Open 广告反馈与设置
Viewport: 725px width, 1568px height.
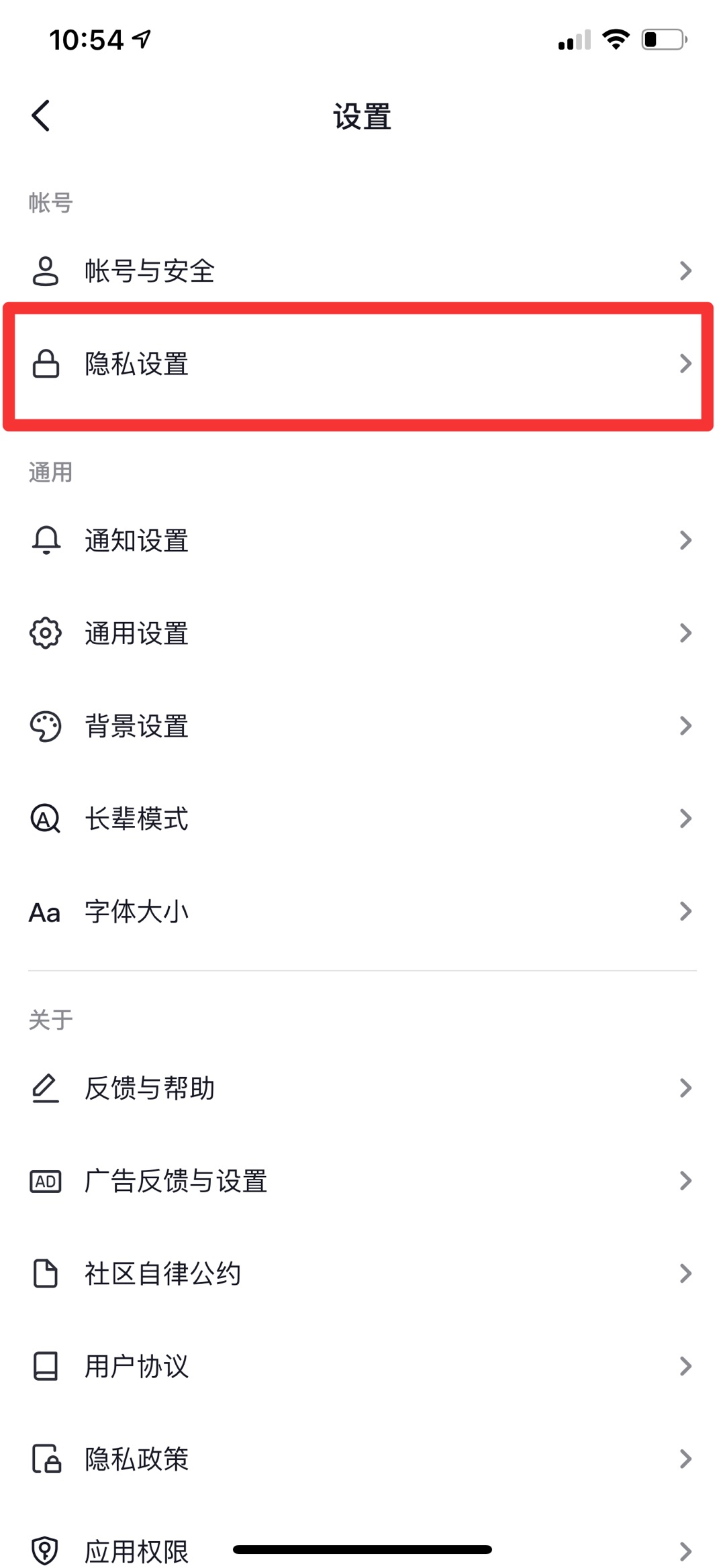362,1181
